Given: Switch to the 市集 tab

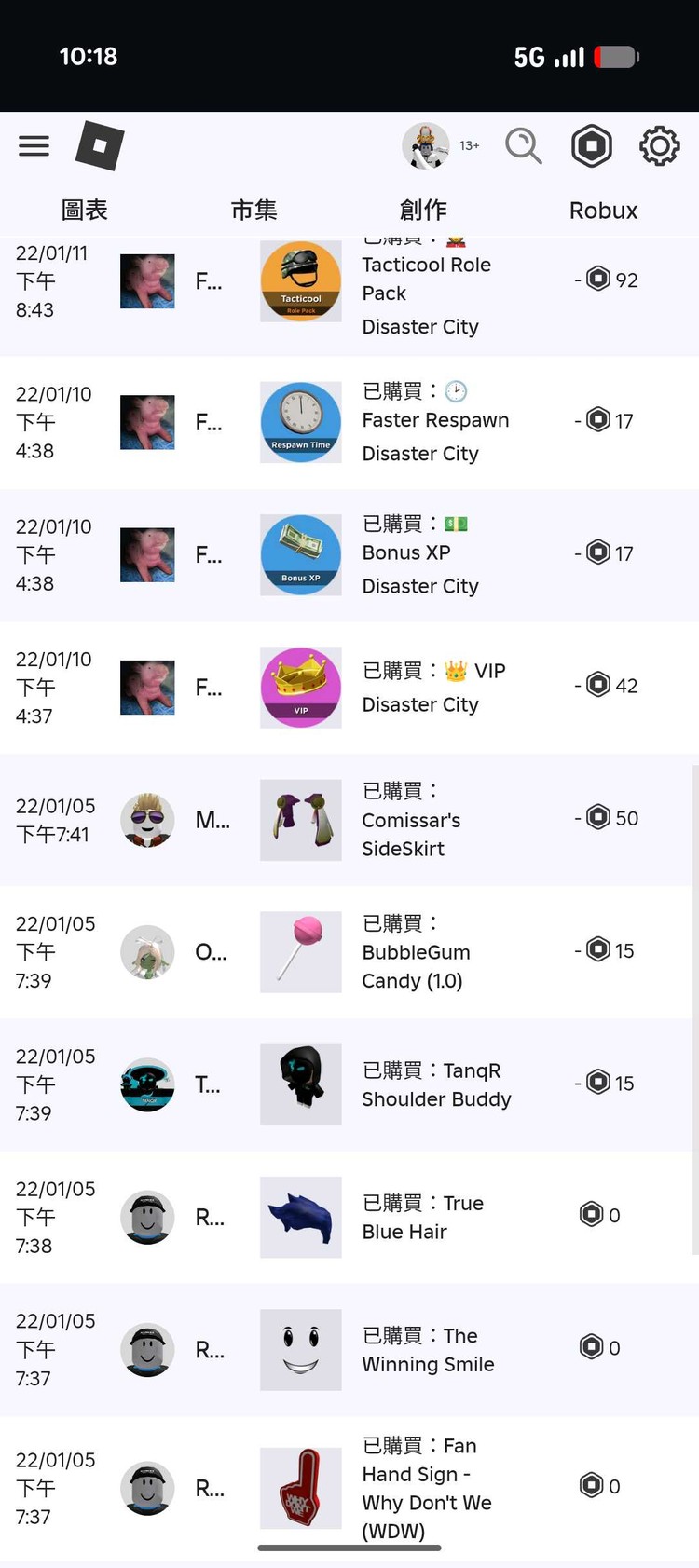Looking at the screenshot, I should pos(254,210).
